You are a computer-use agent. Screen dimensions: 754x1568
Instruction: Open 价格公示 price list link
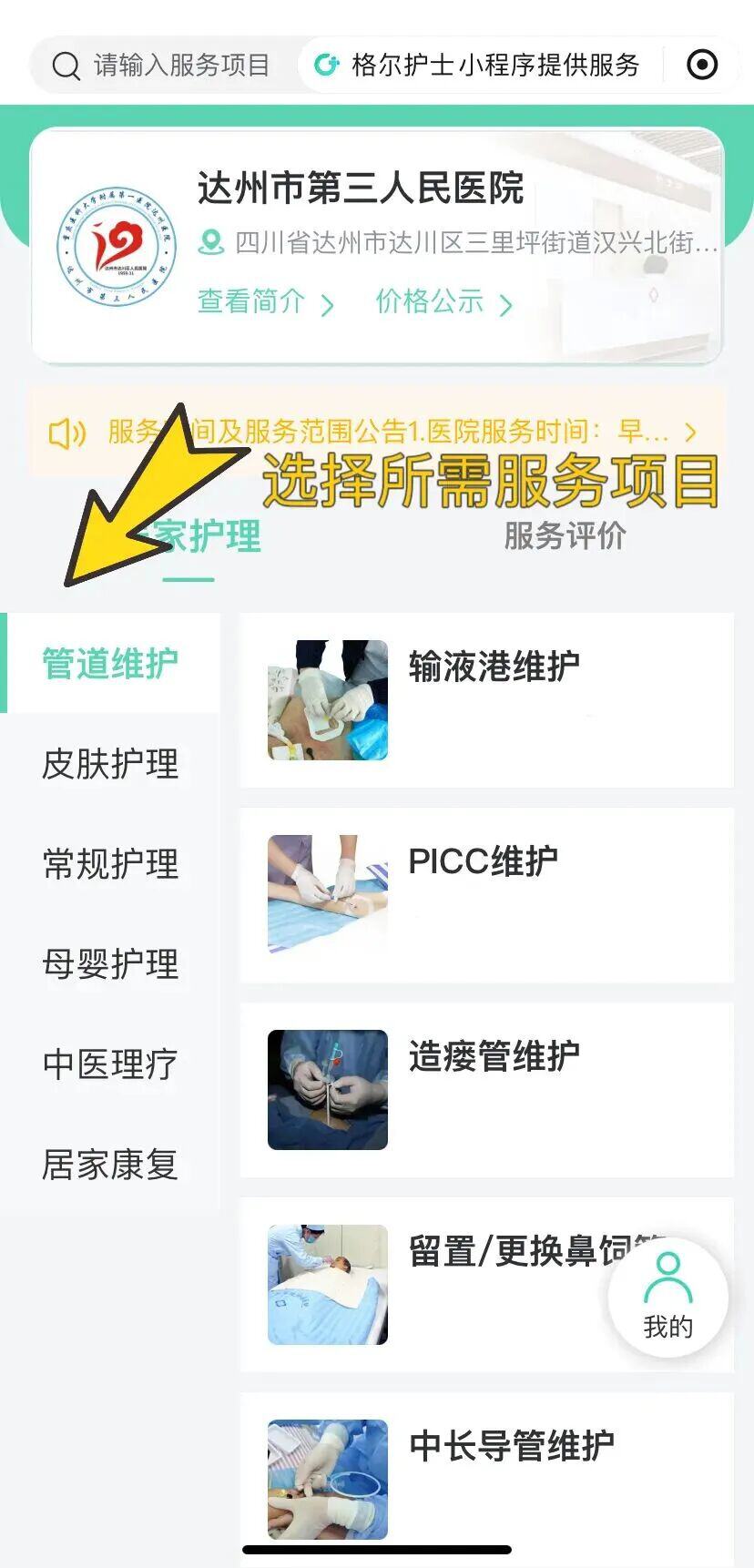[443, 301]
